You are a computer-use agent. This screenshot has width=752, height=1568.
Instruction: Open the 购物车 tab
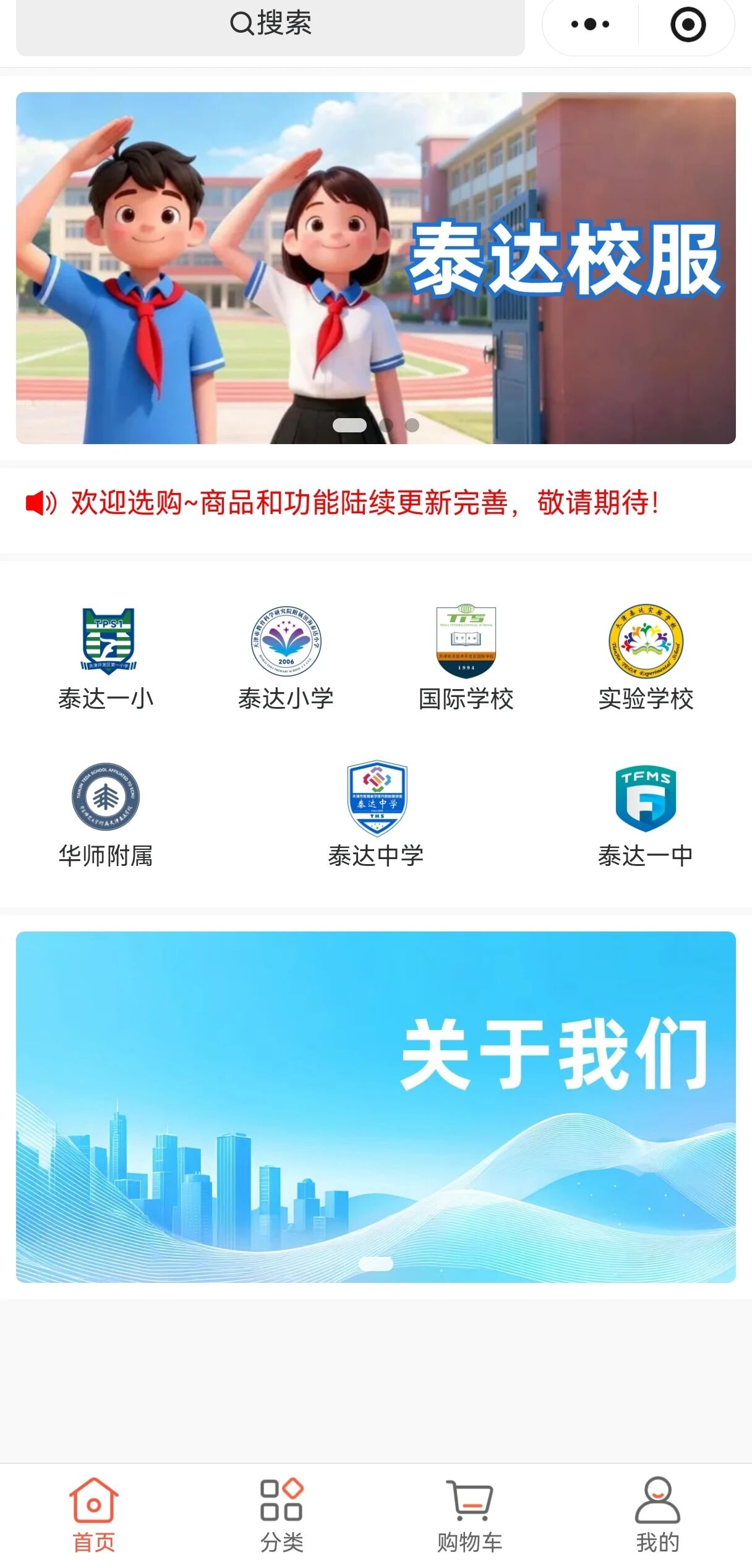click(469, 1515)
